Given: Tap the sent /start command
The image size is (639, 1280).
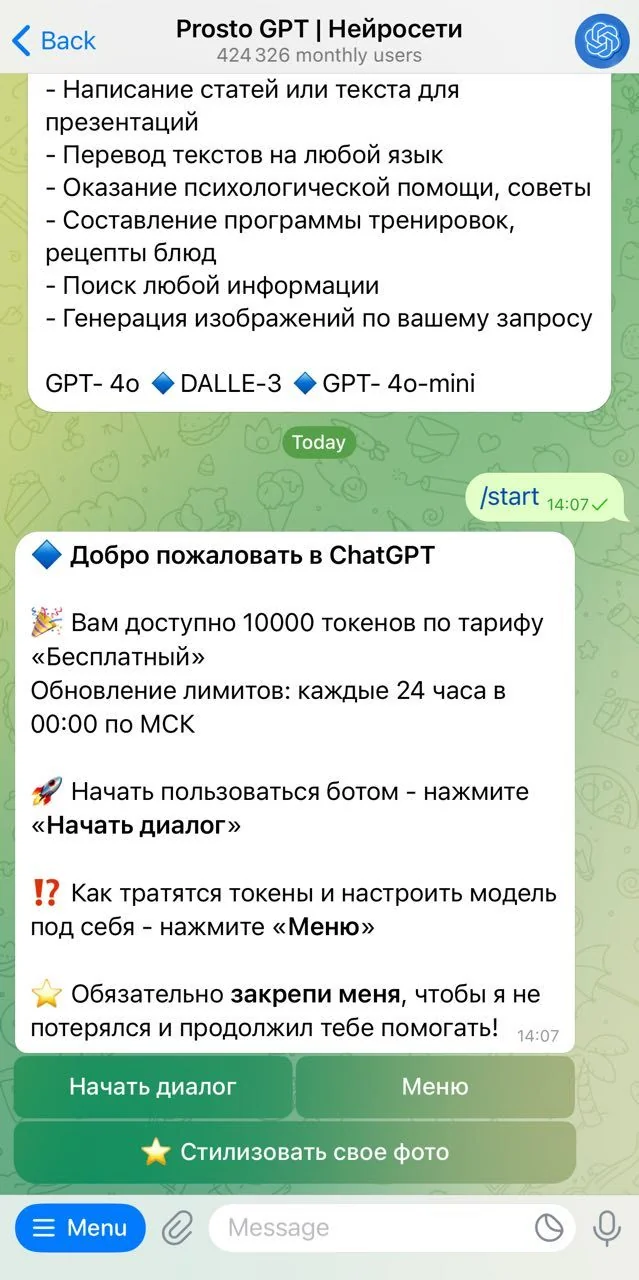Looking at the screenshot, I should (509, 496).
